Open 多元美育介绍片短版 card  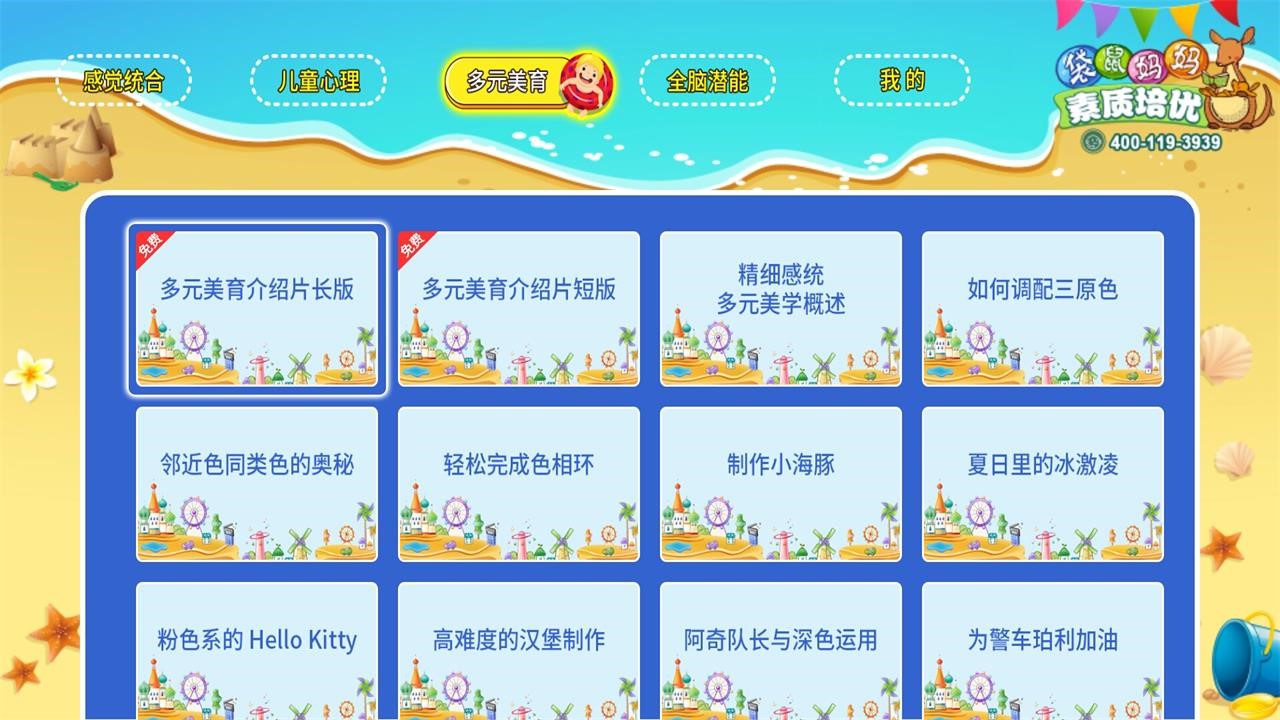(519, 308)
